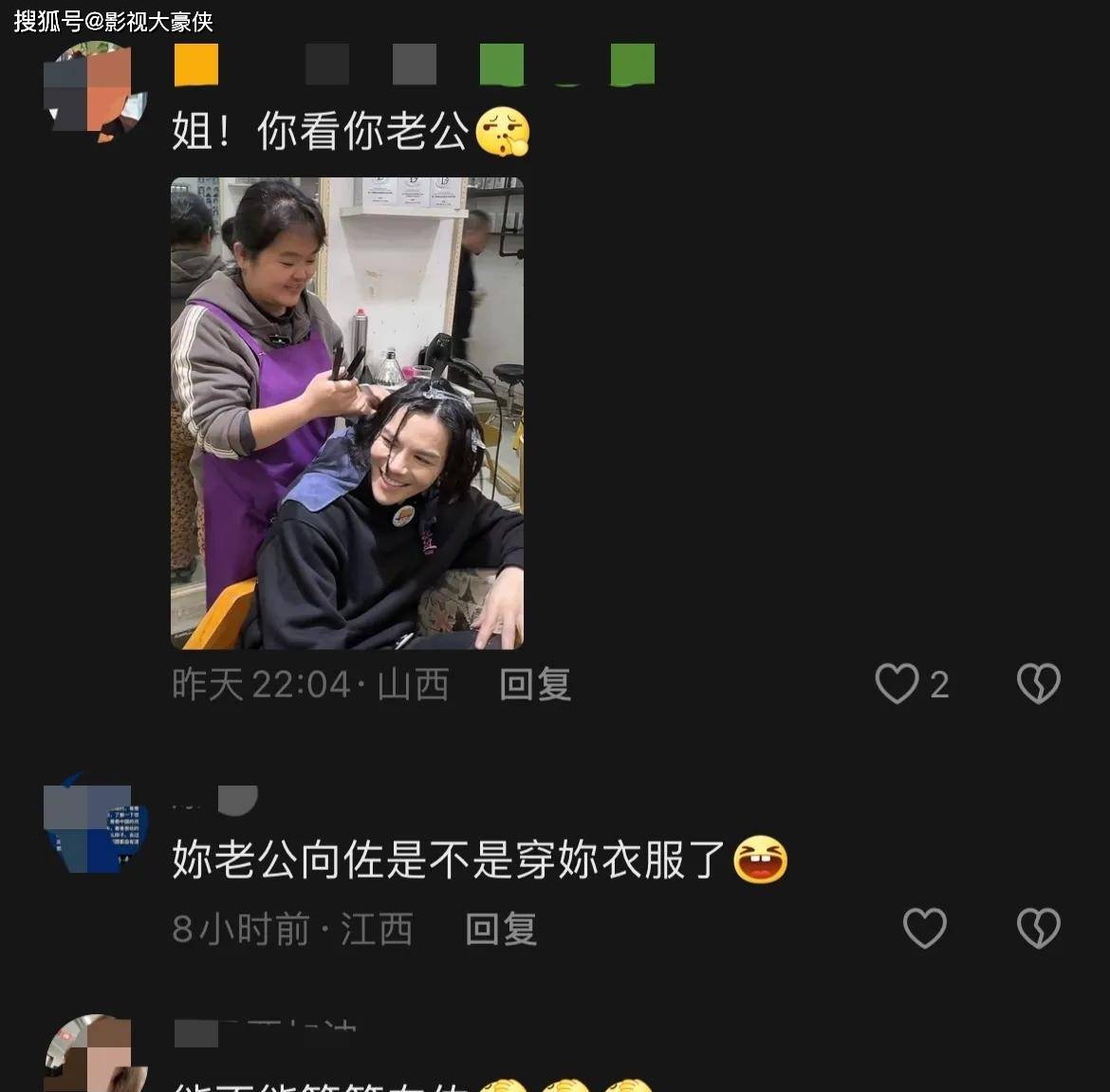Viewport: 1110px width, 1092px height.
Task: Open the avatar of the 山西 commenter
Action: point(95,92)
